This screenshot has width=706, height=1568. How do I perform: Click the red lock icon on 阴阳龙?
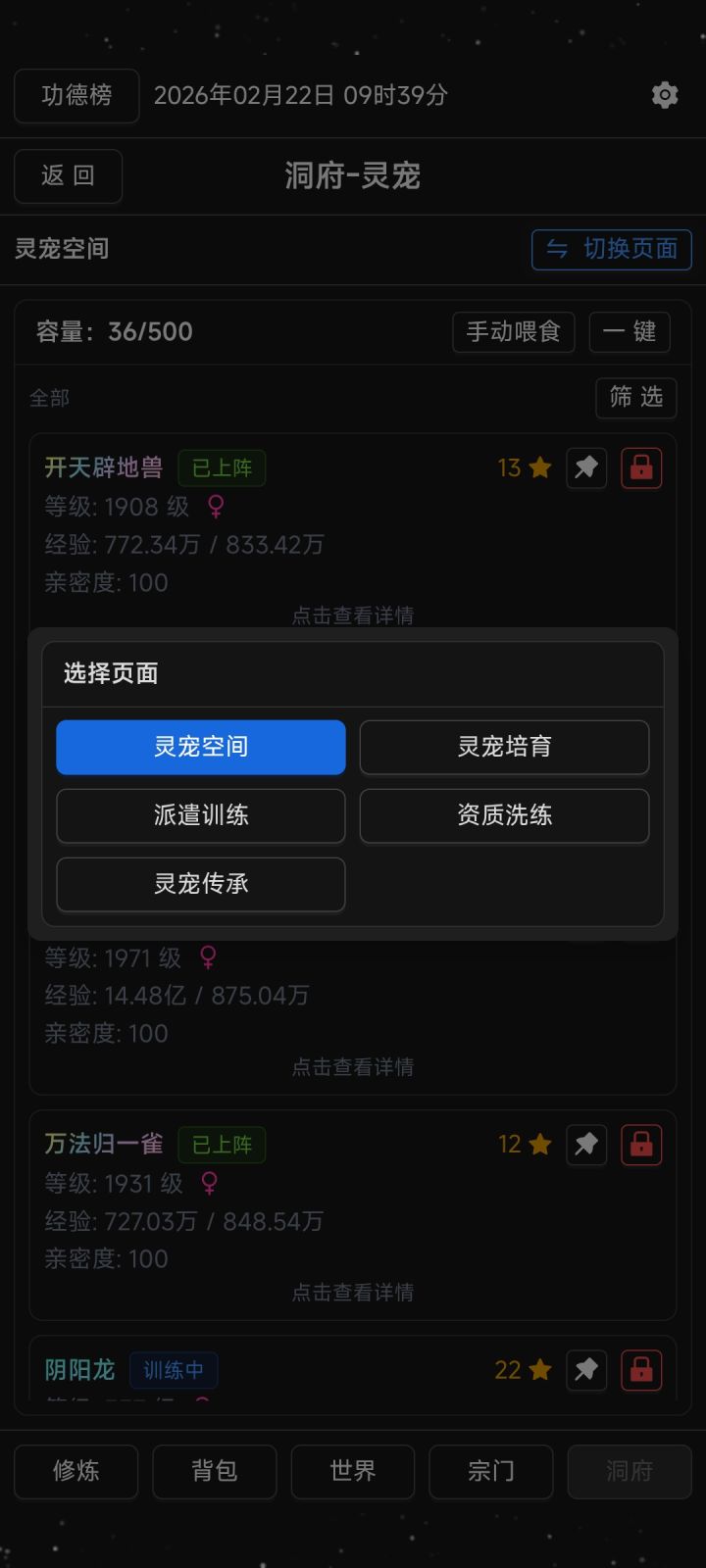click(641, 1370)
